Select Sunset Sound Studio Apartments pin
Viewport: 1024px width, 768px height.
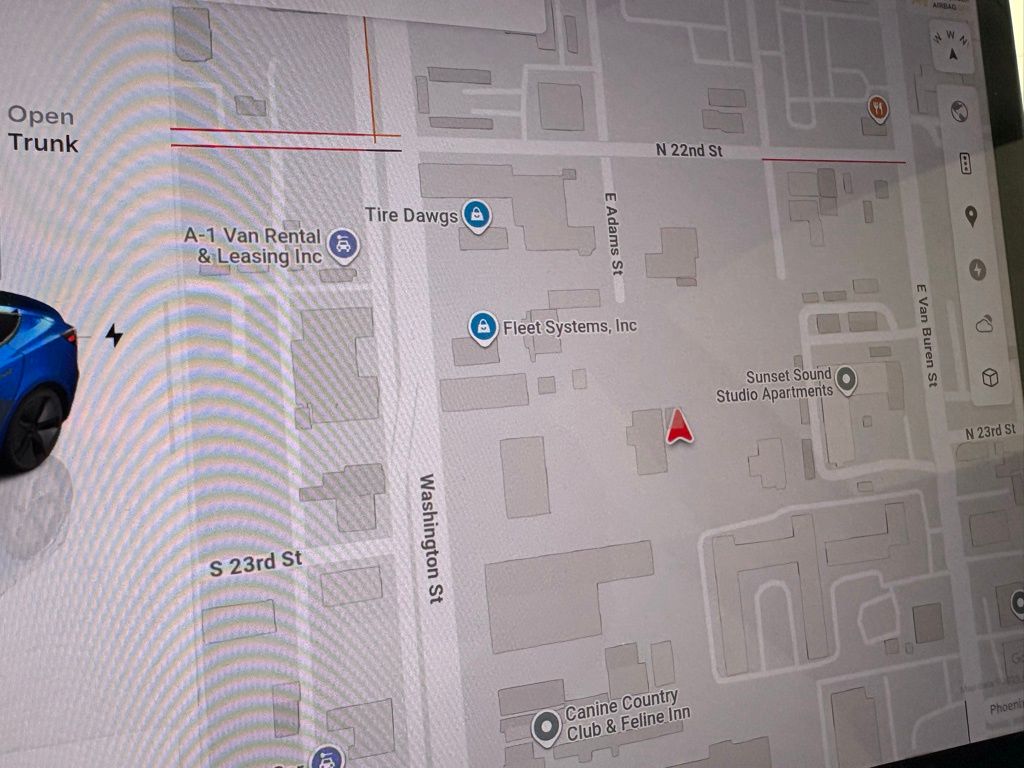pos(846,379)
